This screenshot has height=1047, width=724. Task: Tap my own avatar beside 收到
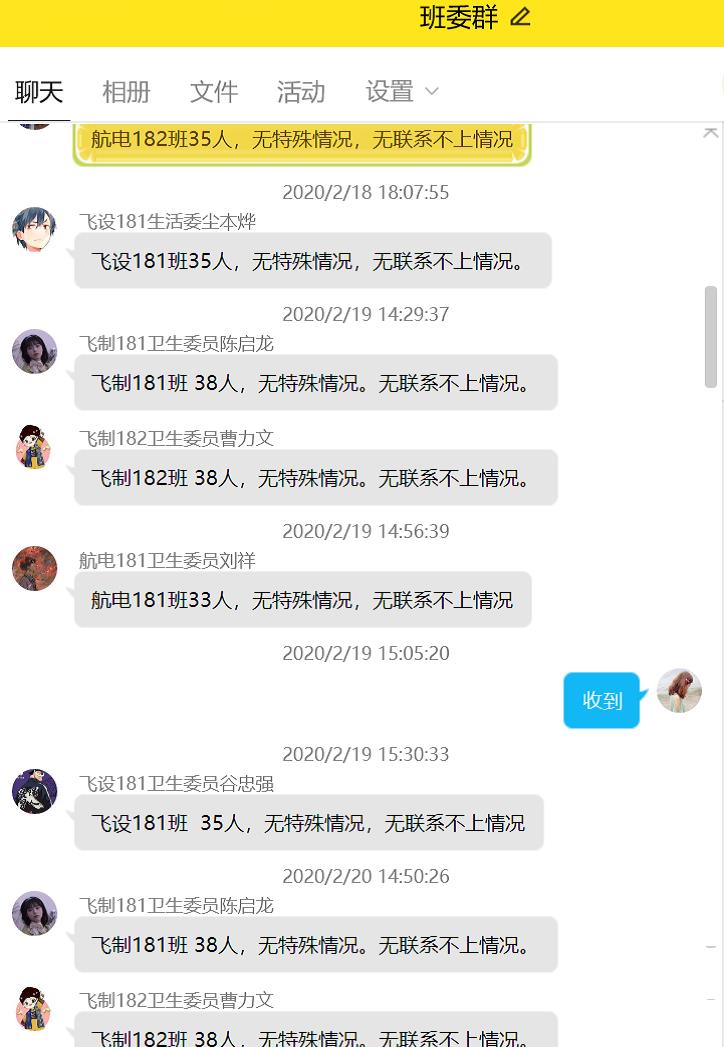[x=679, y=691]
